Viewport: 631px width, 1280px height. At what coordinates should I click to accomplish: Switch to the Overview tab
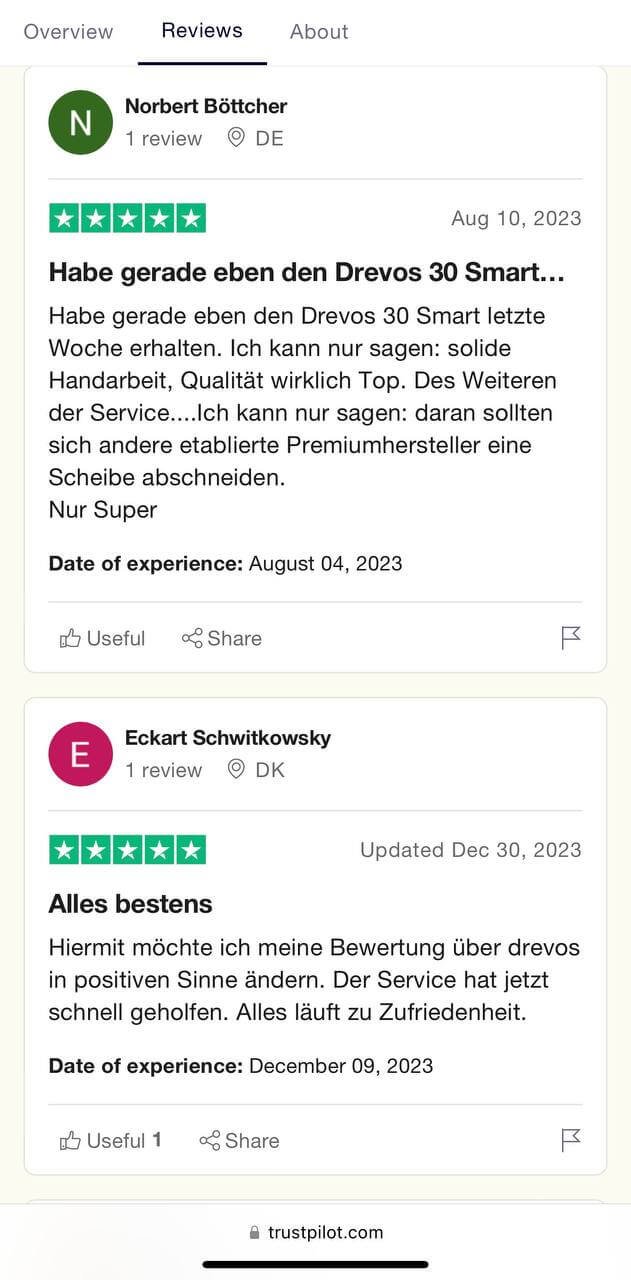click(68, 31)
